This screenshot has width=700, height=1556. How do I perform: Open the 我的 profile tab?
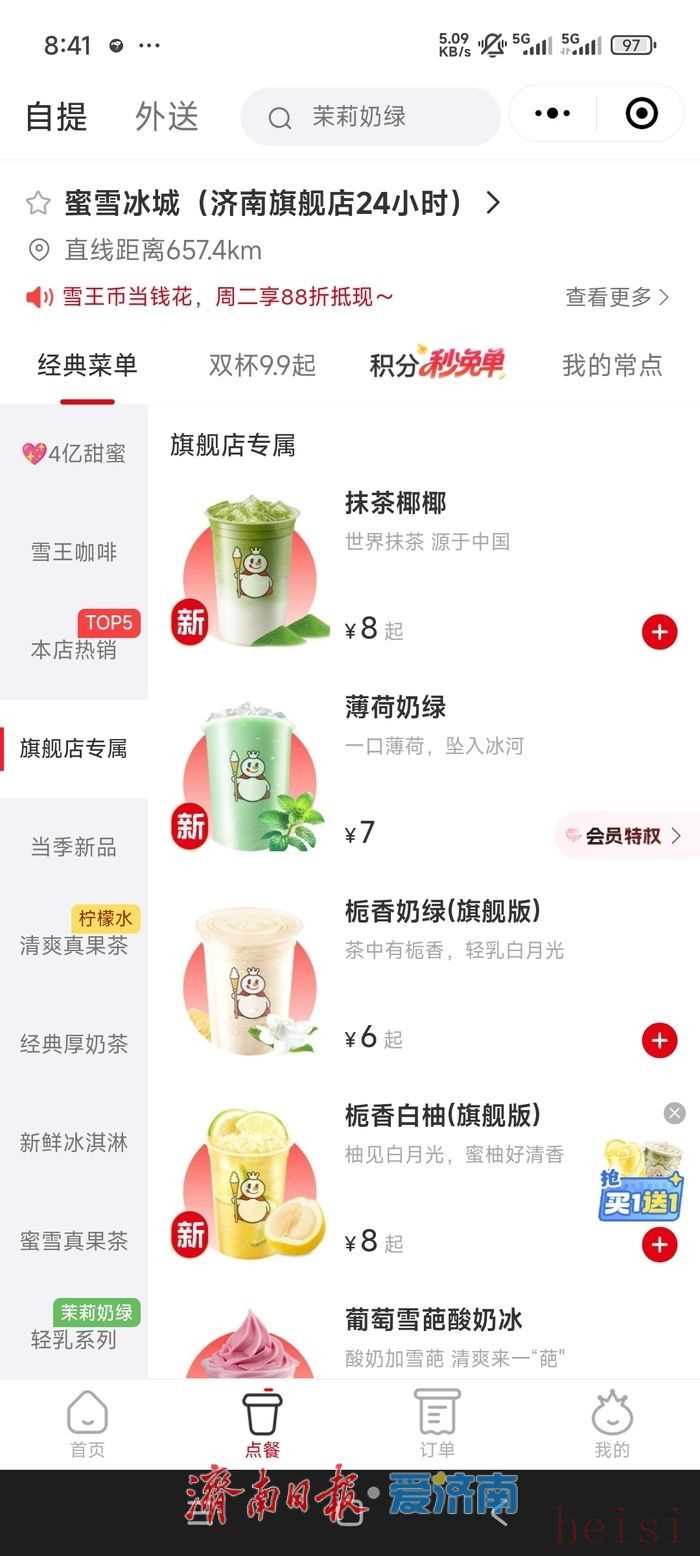612,1423
